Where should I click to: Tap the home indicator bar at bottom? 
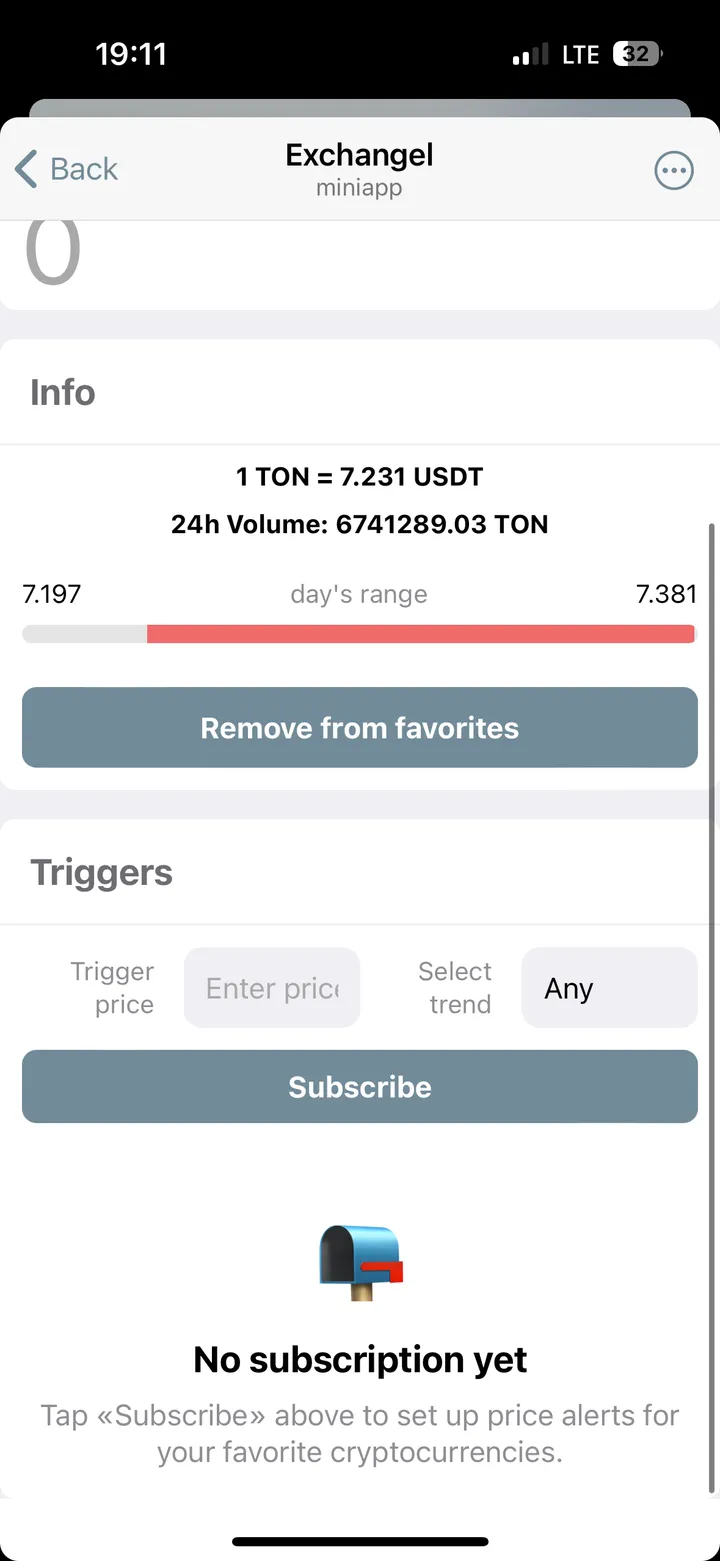click(x=360, y=1542)
